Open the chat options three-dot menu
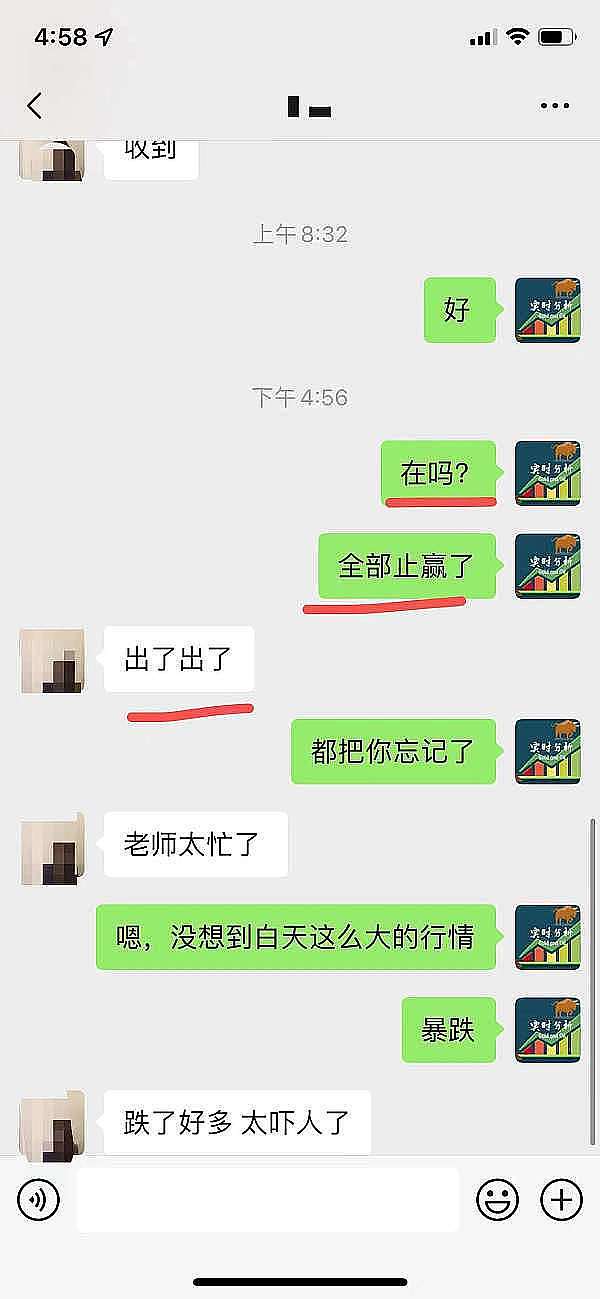Screen dimensions: 600x1299 [x=554, y=106]
